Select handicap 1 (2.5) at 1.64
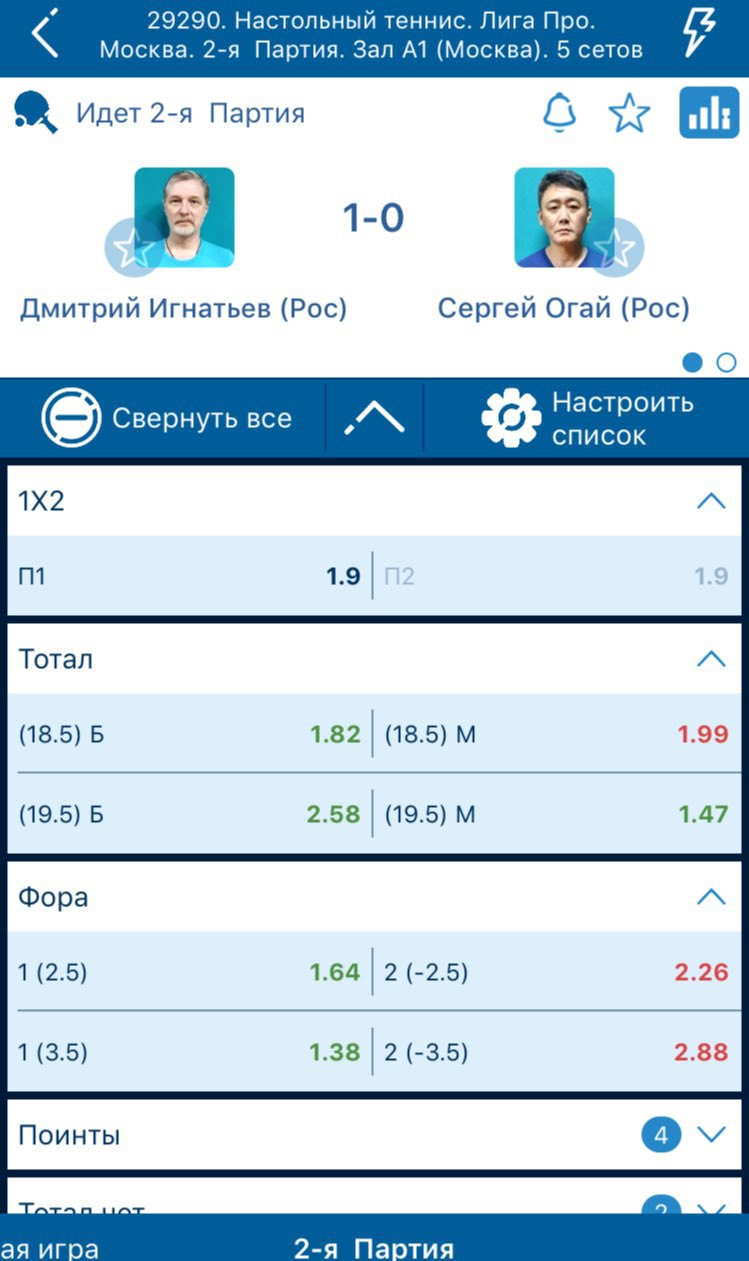Viewport: 749px width, 1261px height. pos(190,972)
